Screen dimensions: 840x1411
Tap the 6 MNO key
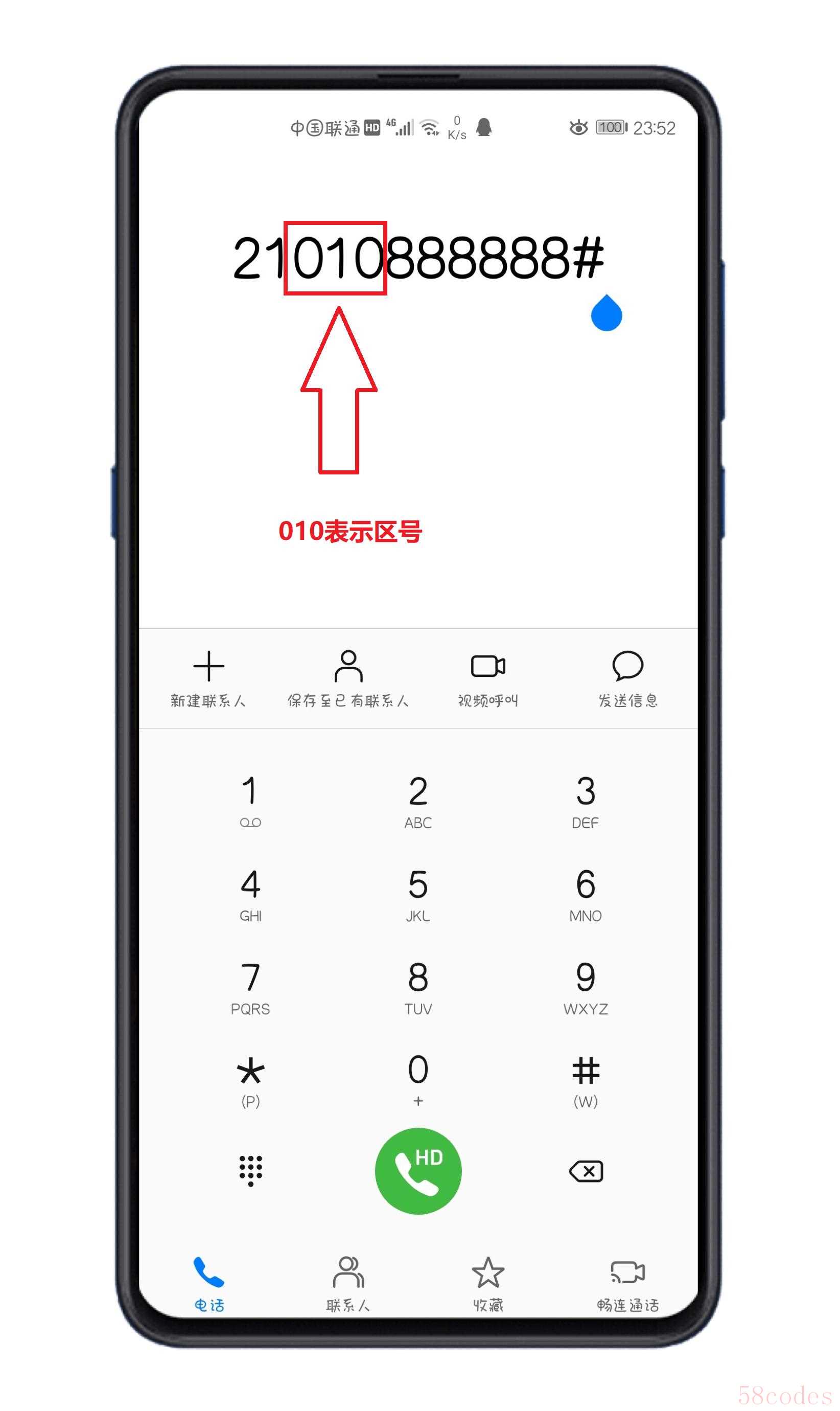click(586, 894)
